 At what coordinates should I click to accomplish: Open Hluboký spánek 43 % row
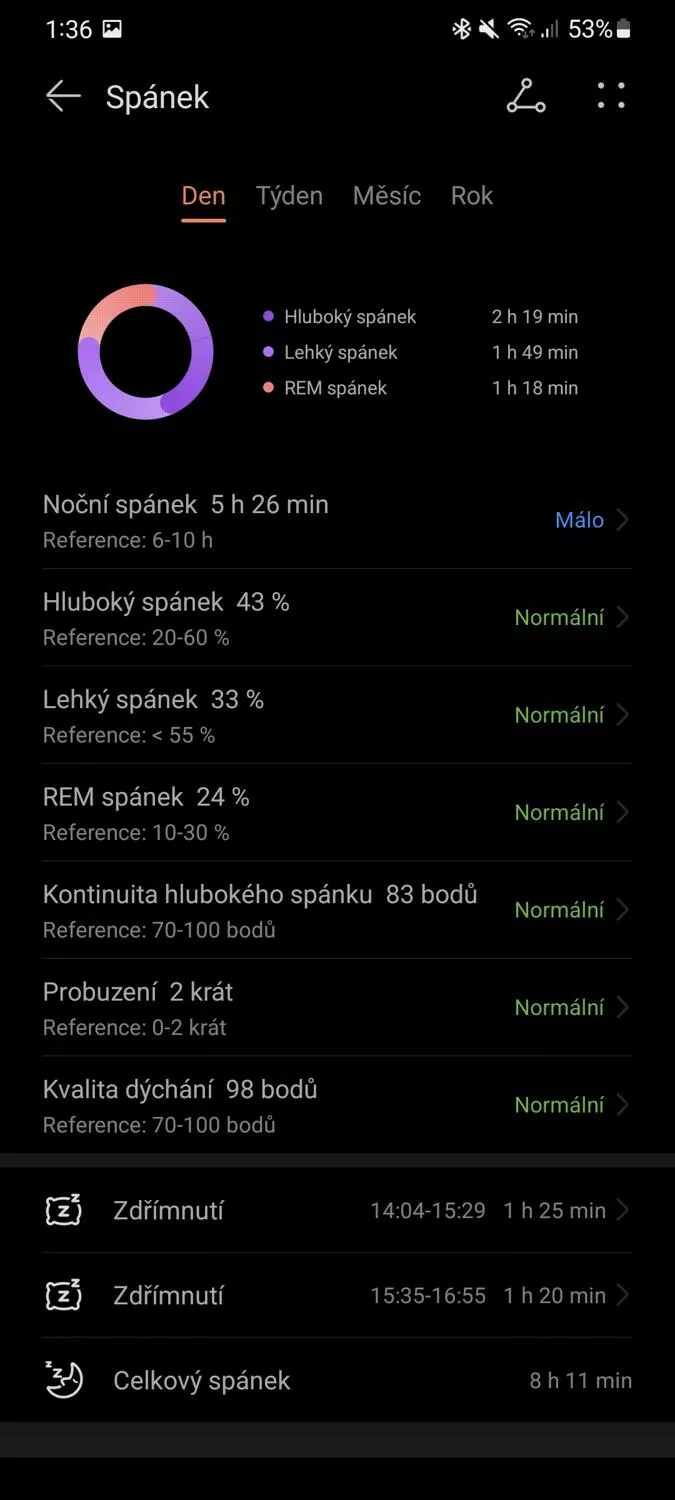click(x=337, y=618)
